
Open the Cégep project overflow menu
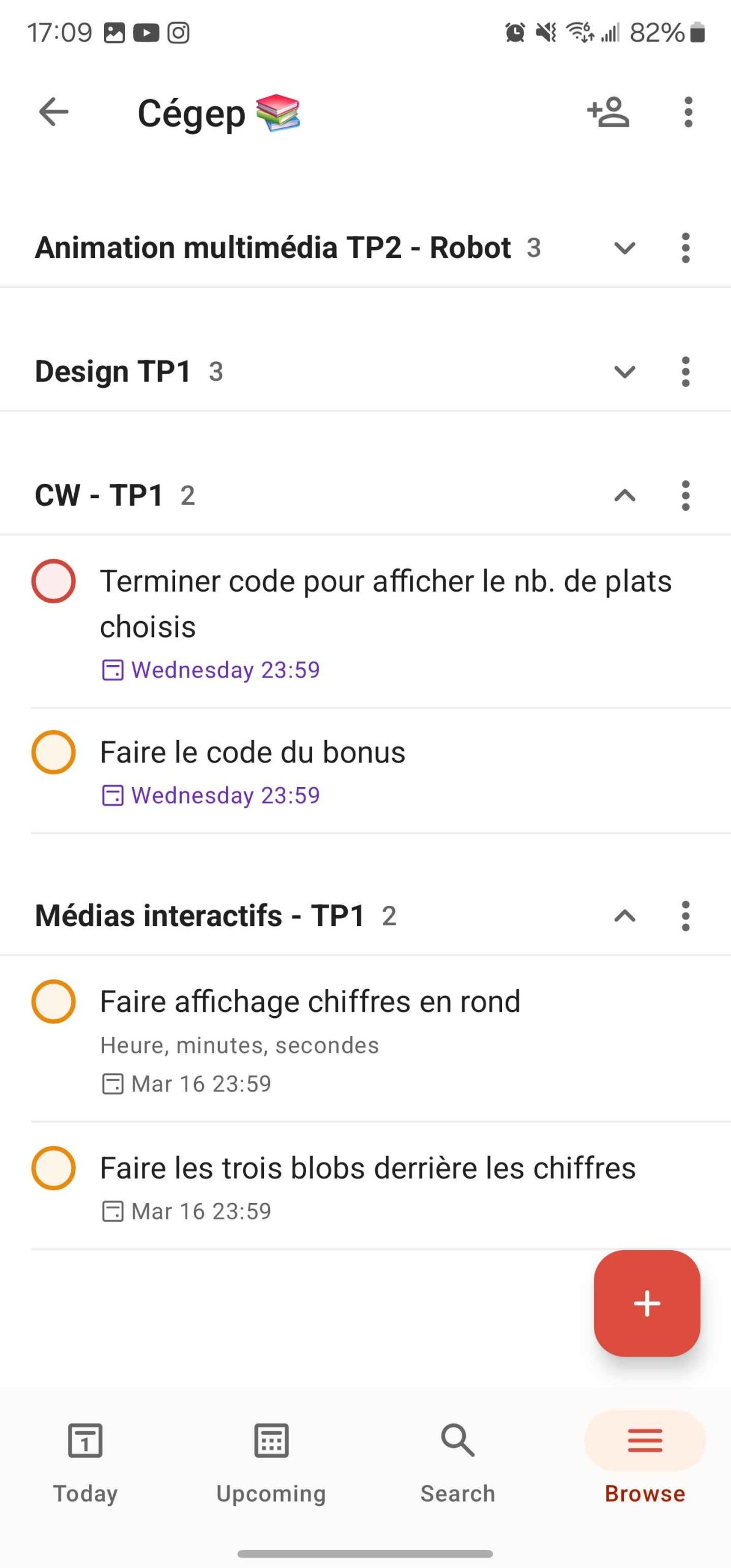(688, 113)
